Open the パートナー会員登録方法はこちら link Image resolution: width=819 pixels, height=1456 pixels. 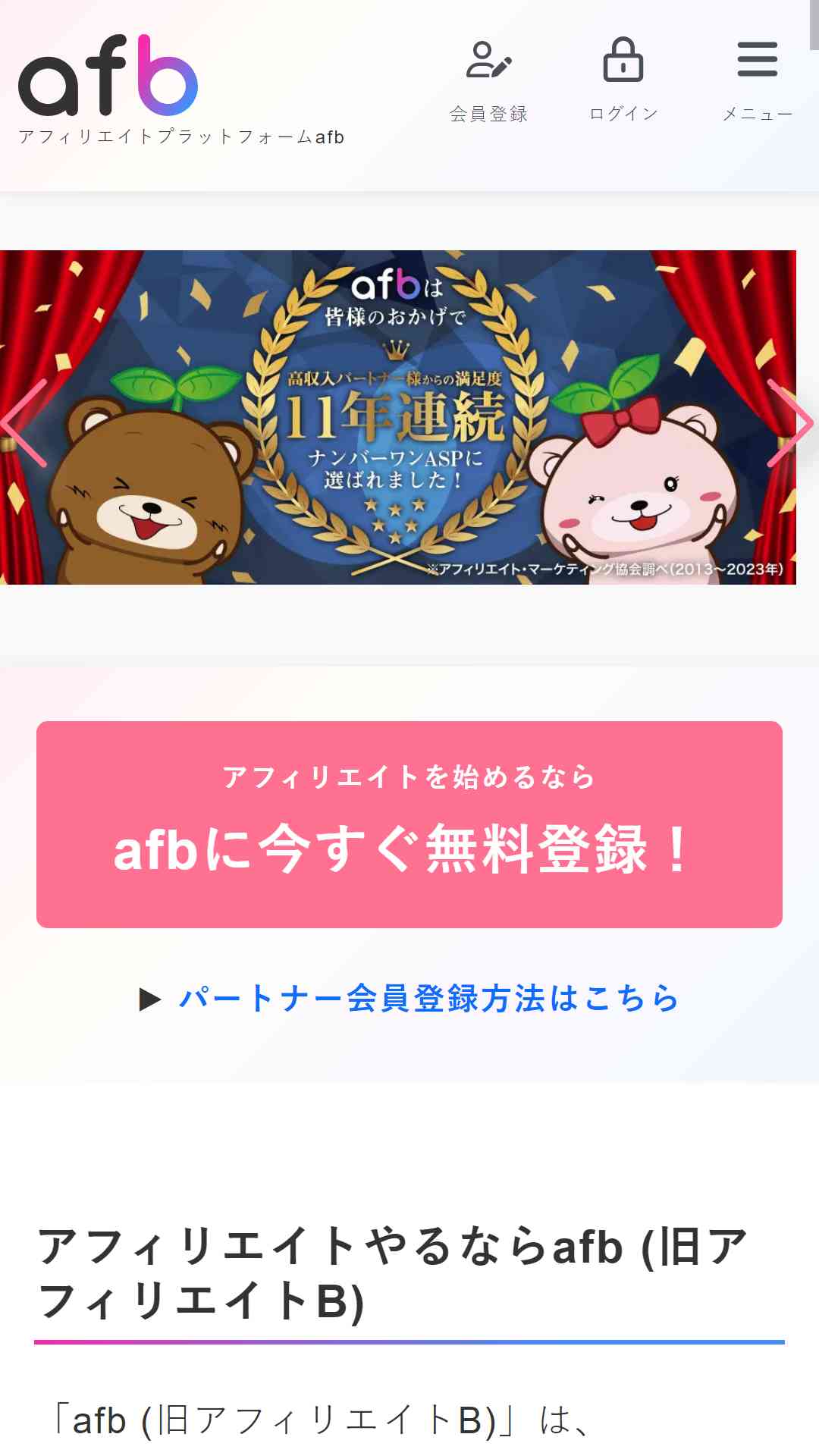pos(428,998)
